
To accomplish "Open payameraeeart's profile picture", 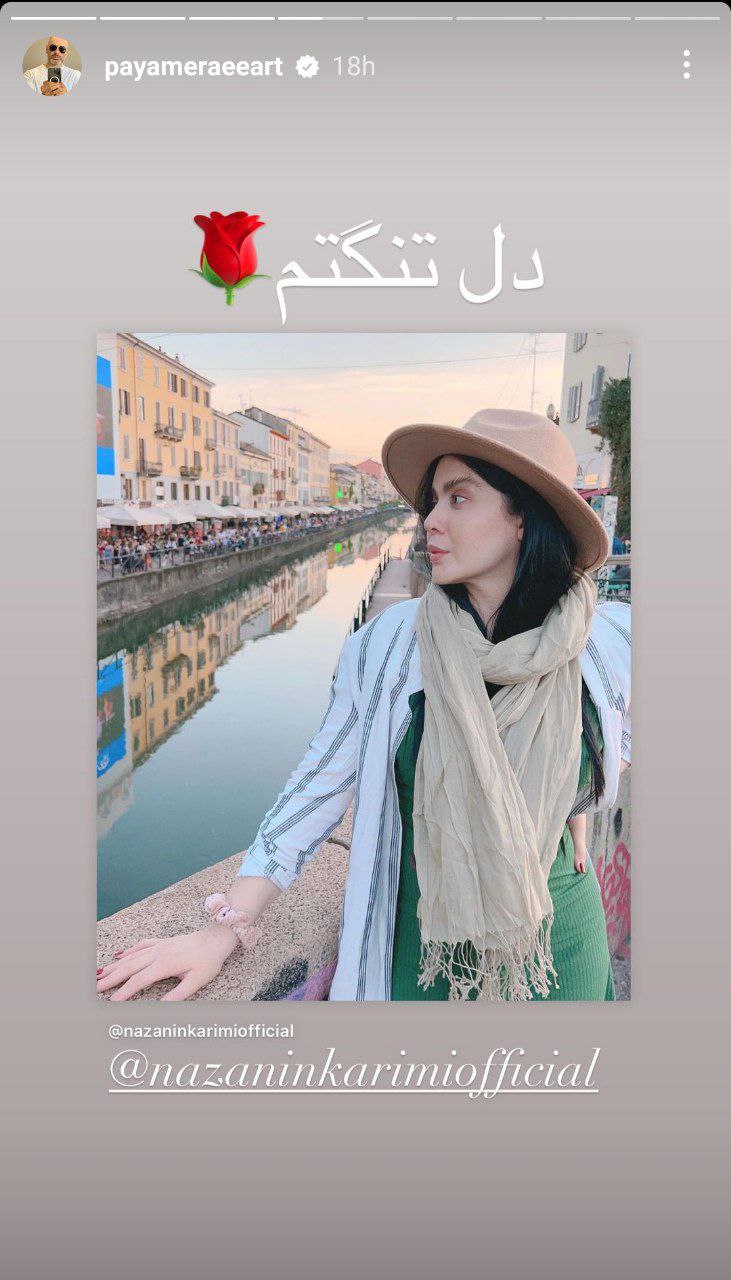I will (52, 66).
